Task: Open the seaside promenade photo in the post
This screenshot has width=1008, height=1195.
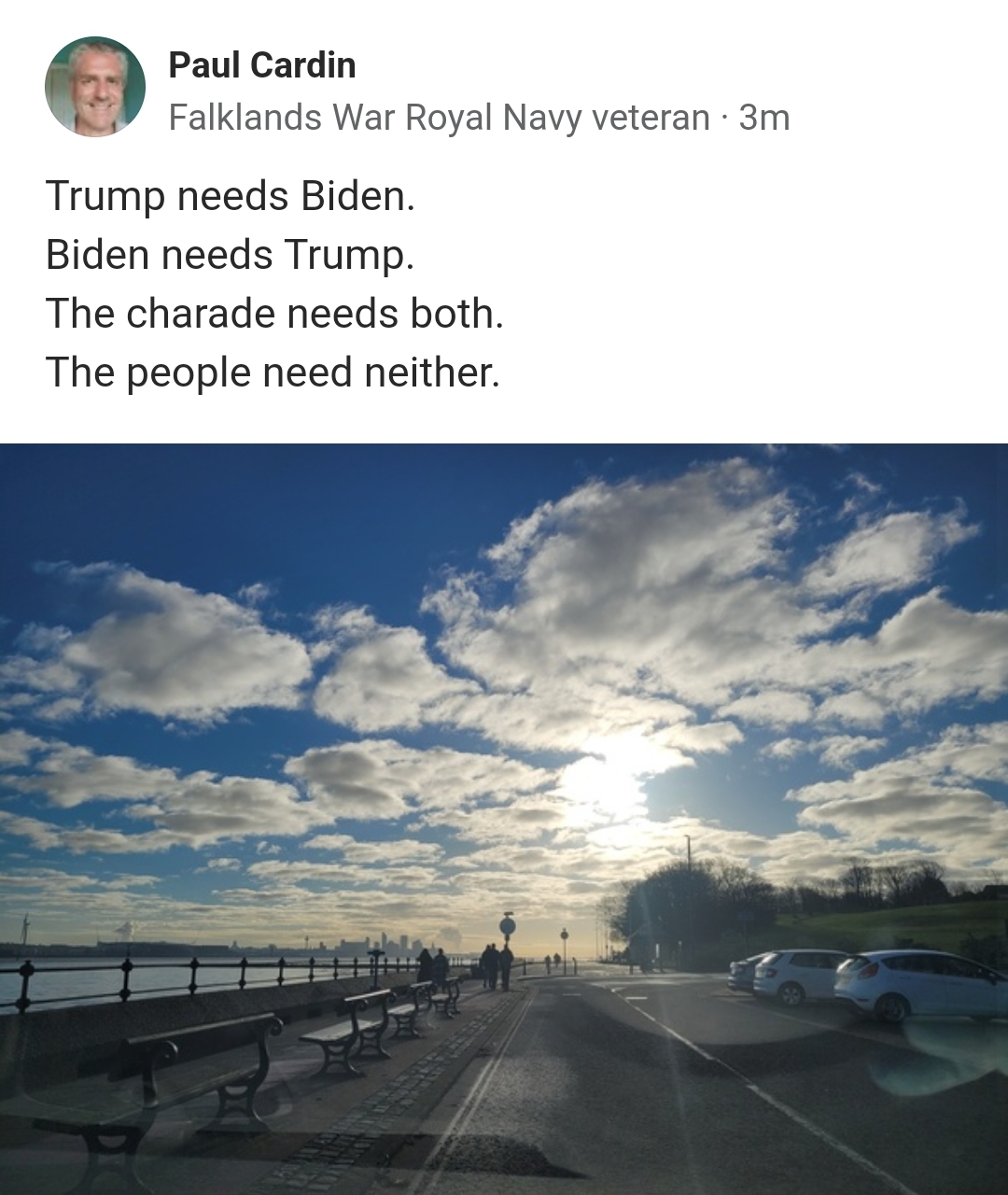Action: tap(504, 818)
